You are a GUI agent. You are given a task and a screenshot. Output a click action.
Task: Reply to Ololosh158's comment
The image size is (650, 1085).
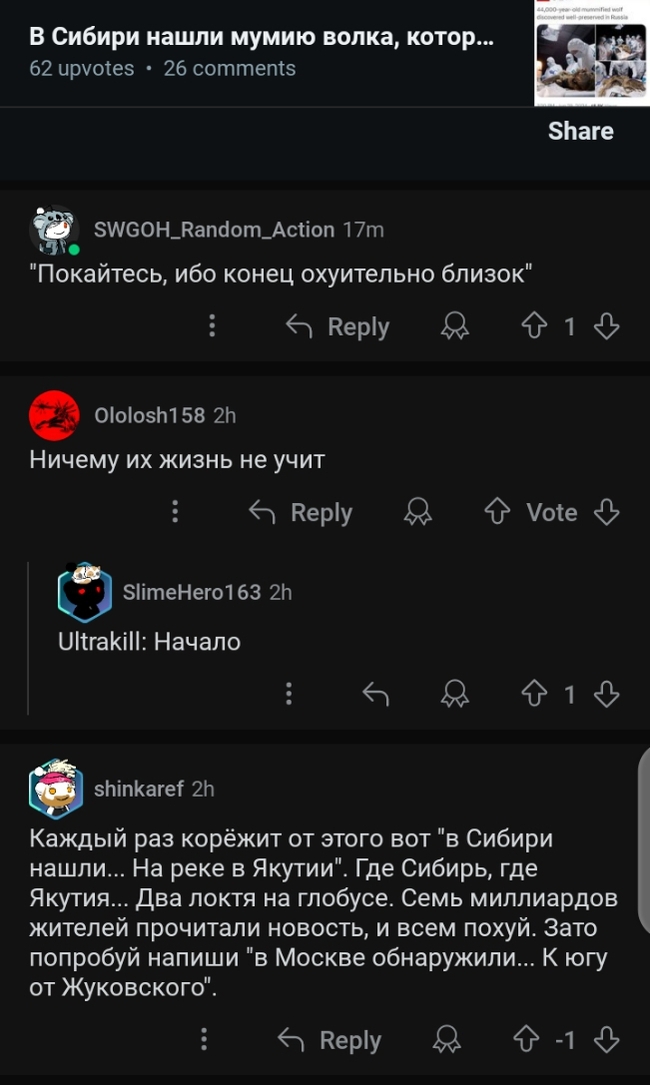pos(301,513)
